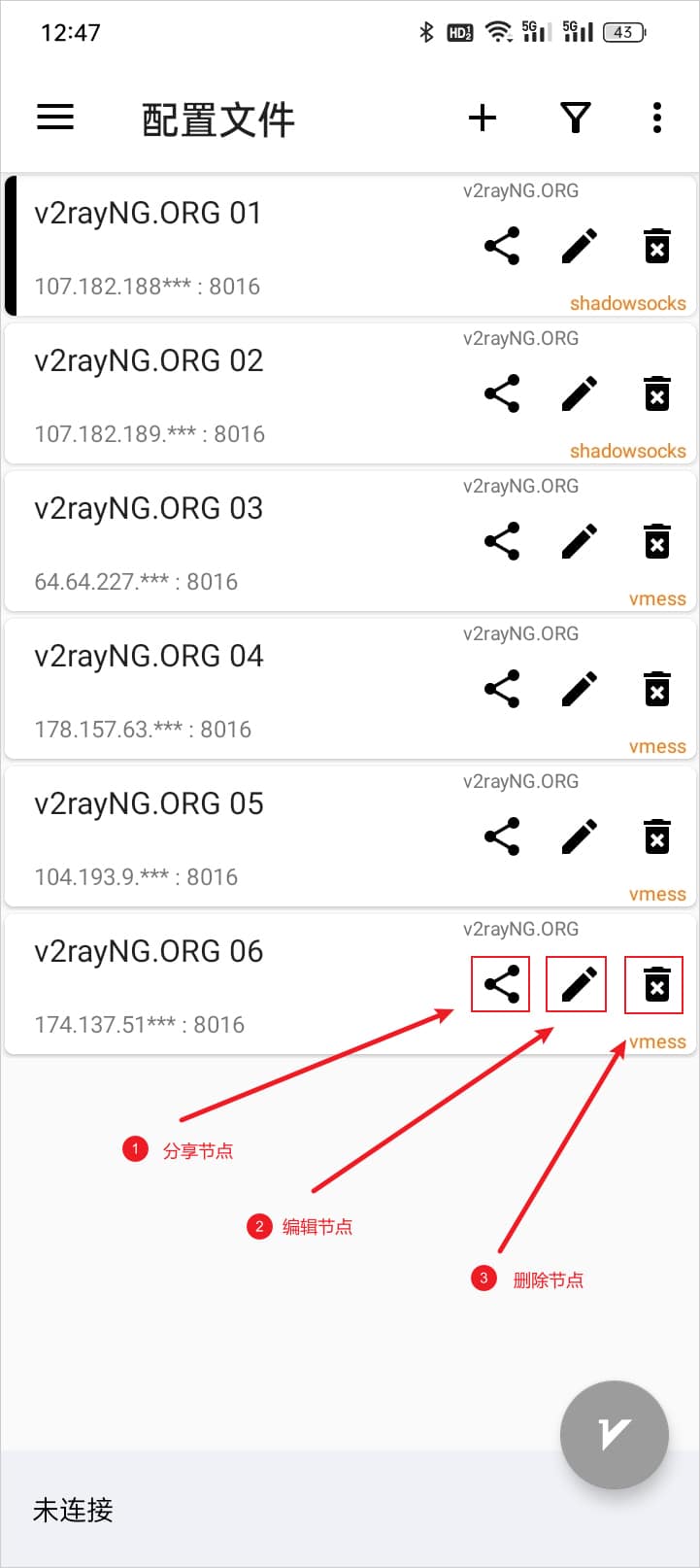
Task: Edit the v2rayNG.ORG 04 node
Action: tap(580, 689)
